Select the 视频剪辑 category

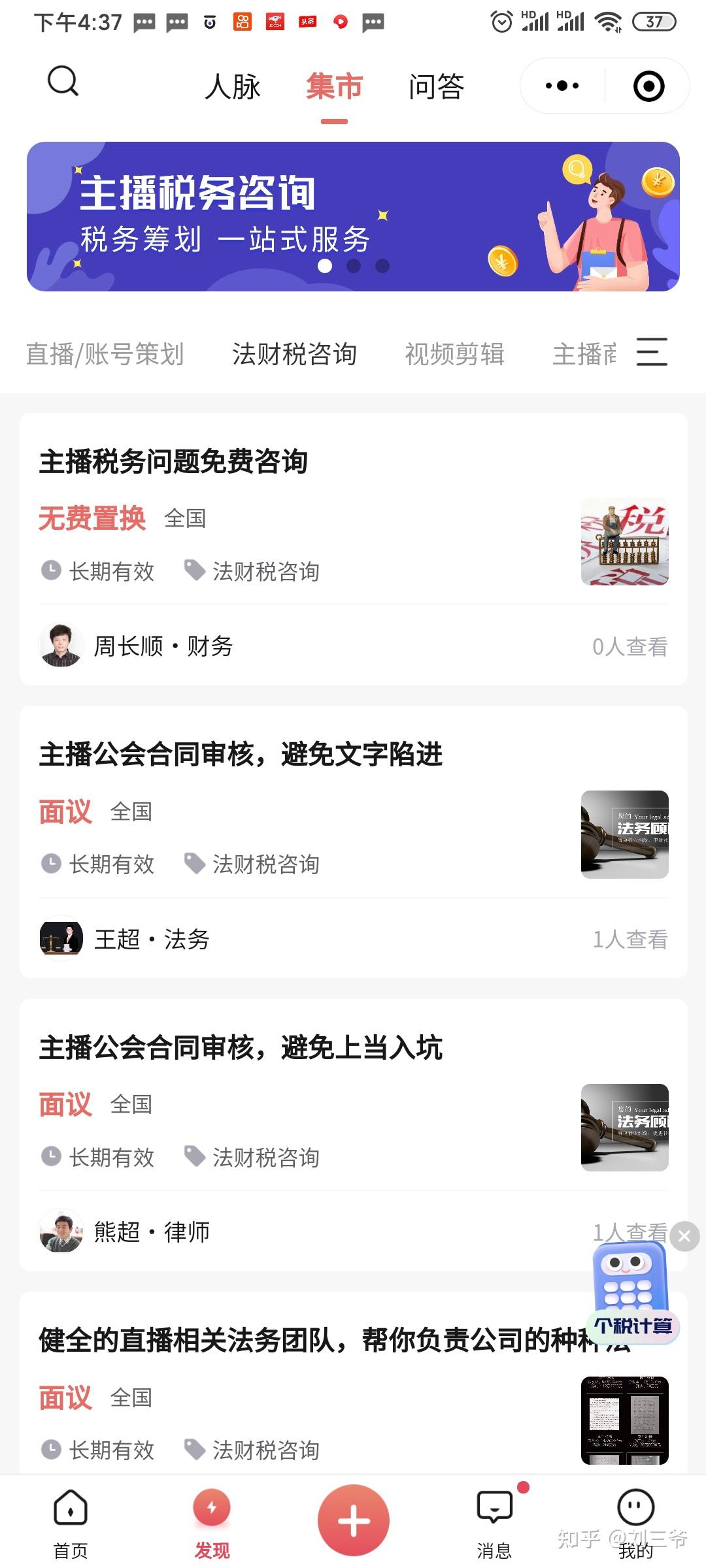pyautogui.click(x=455, y=354)
